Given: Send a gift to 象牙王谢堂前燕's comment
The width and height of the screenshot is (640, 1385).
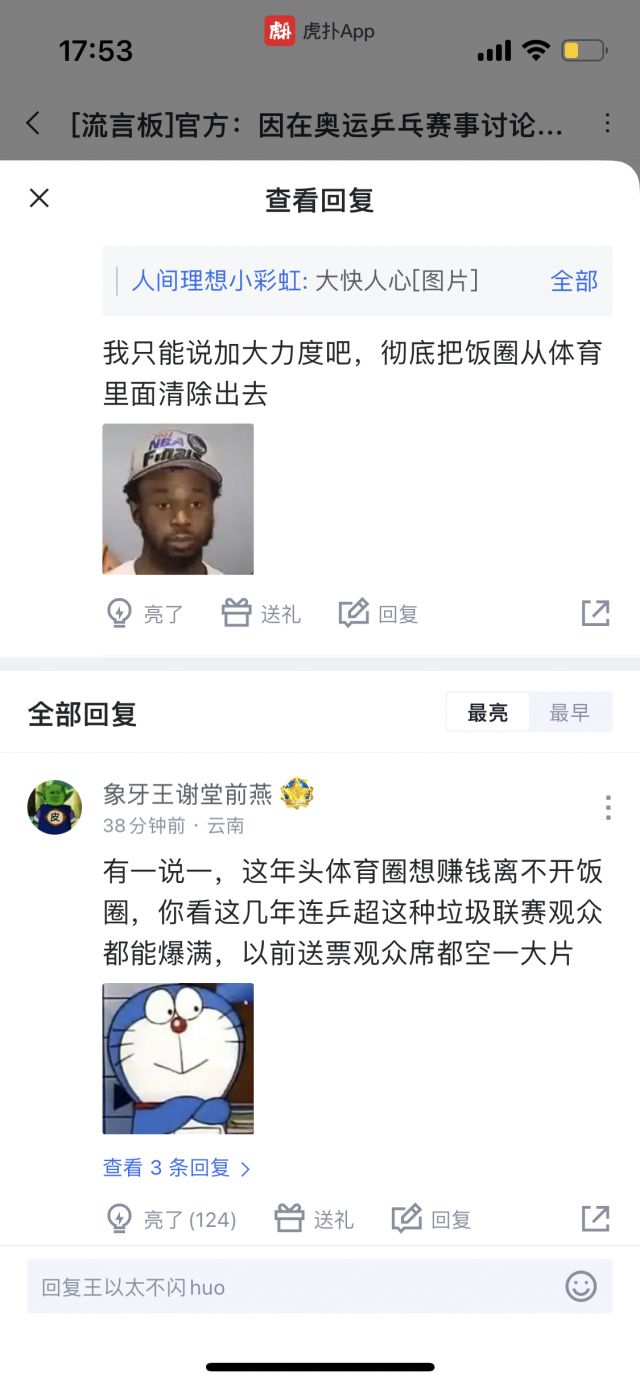Looking at the screenshot, I should pyautogui.click(x=315, y=1219).
